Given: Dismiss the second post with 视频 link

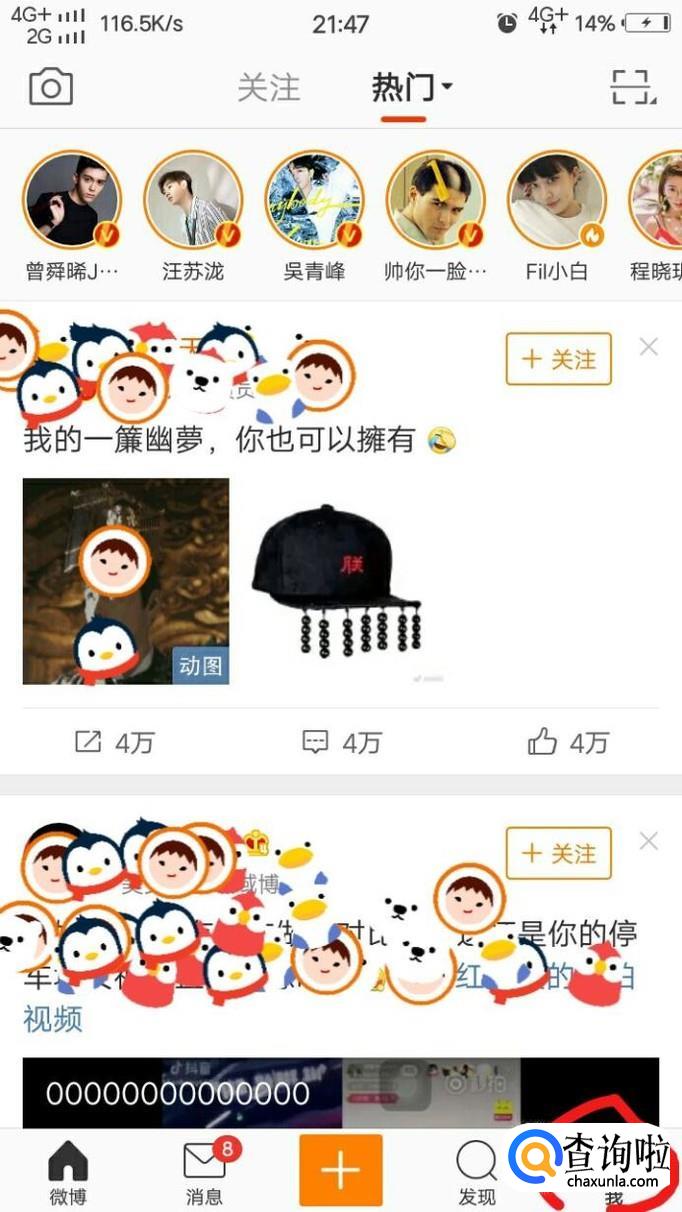Looking at the screenshot, I should click(x=649, y=841).
